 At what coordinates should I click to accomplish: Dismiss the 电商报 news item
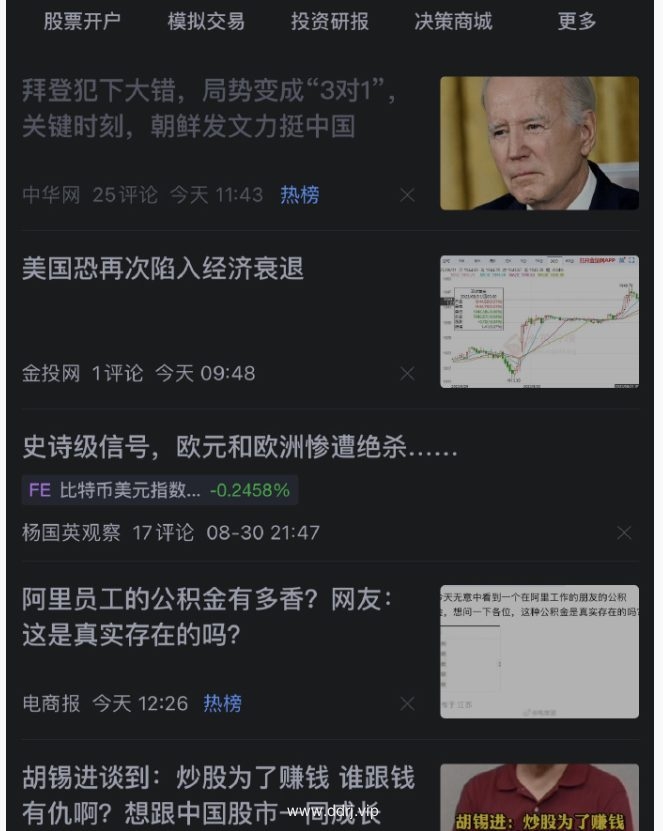[407, 704]
